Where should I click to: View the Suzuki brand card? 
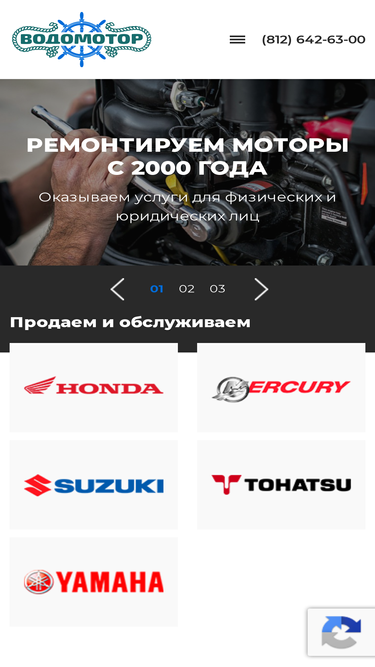coord(94,485)
